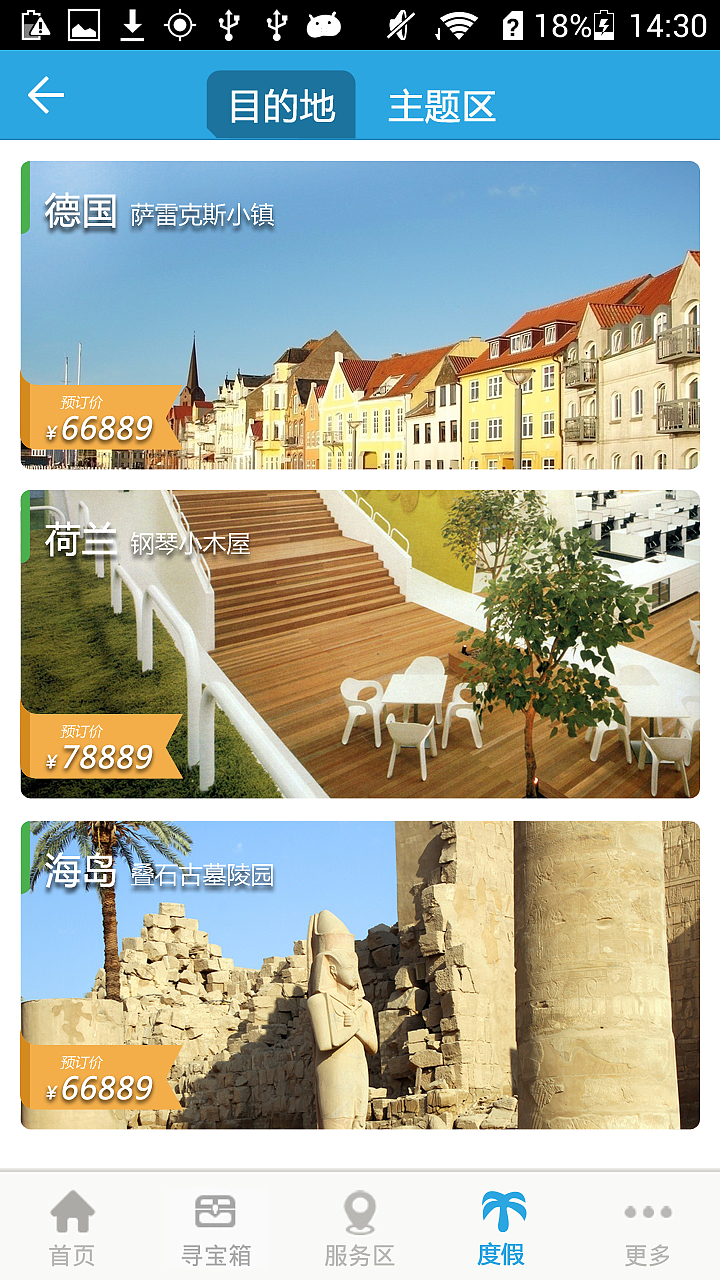This screenshot has width=720, height=1280.
Task: Go to the 首页 tab
Action: [x=72, y=1227]
